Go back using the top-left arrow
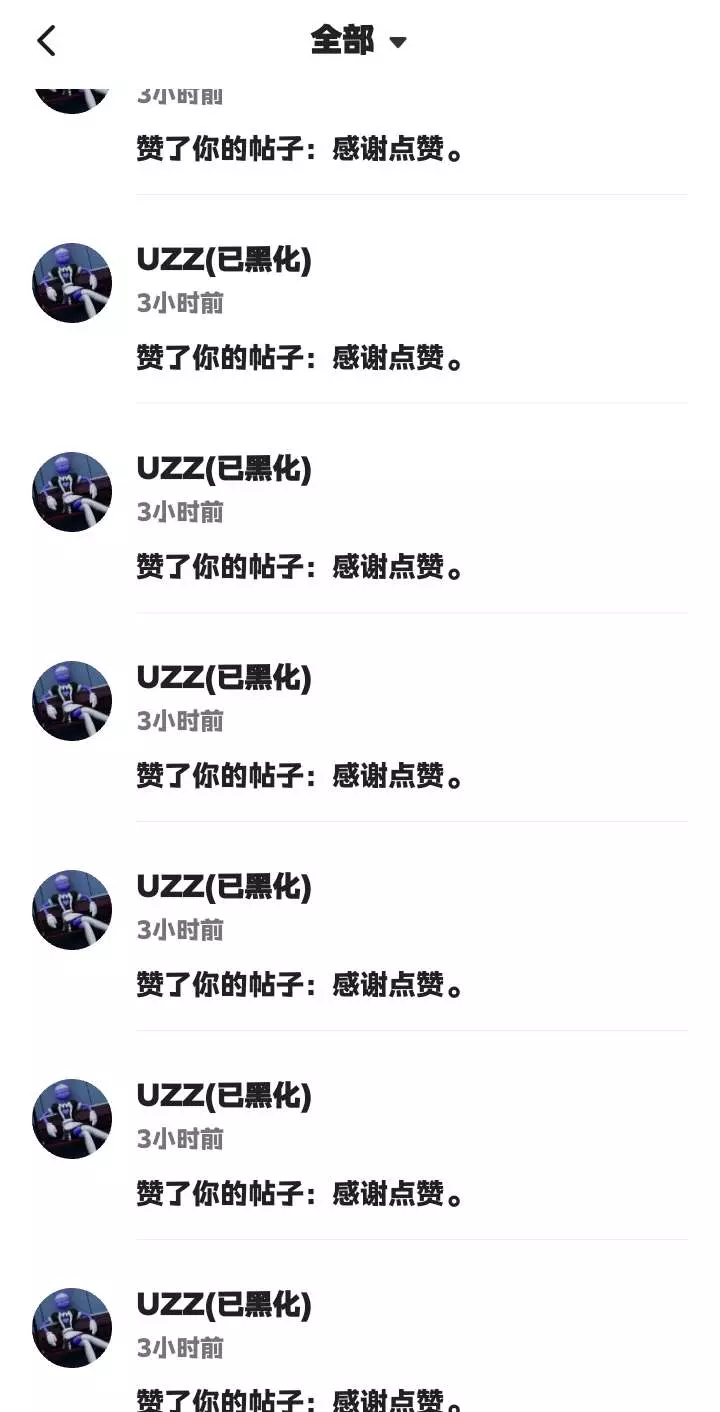720x1412 pixels. coord(46,41)
